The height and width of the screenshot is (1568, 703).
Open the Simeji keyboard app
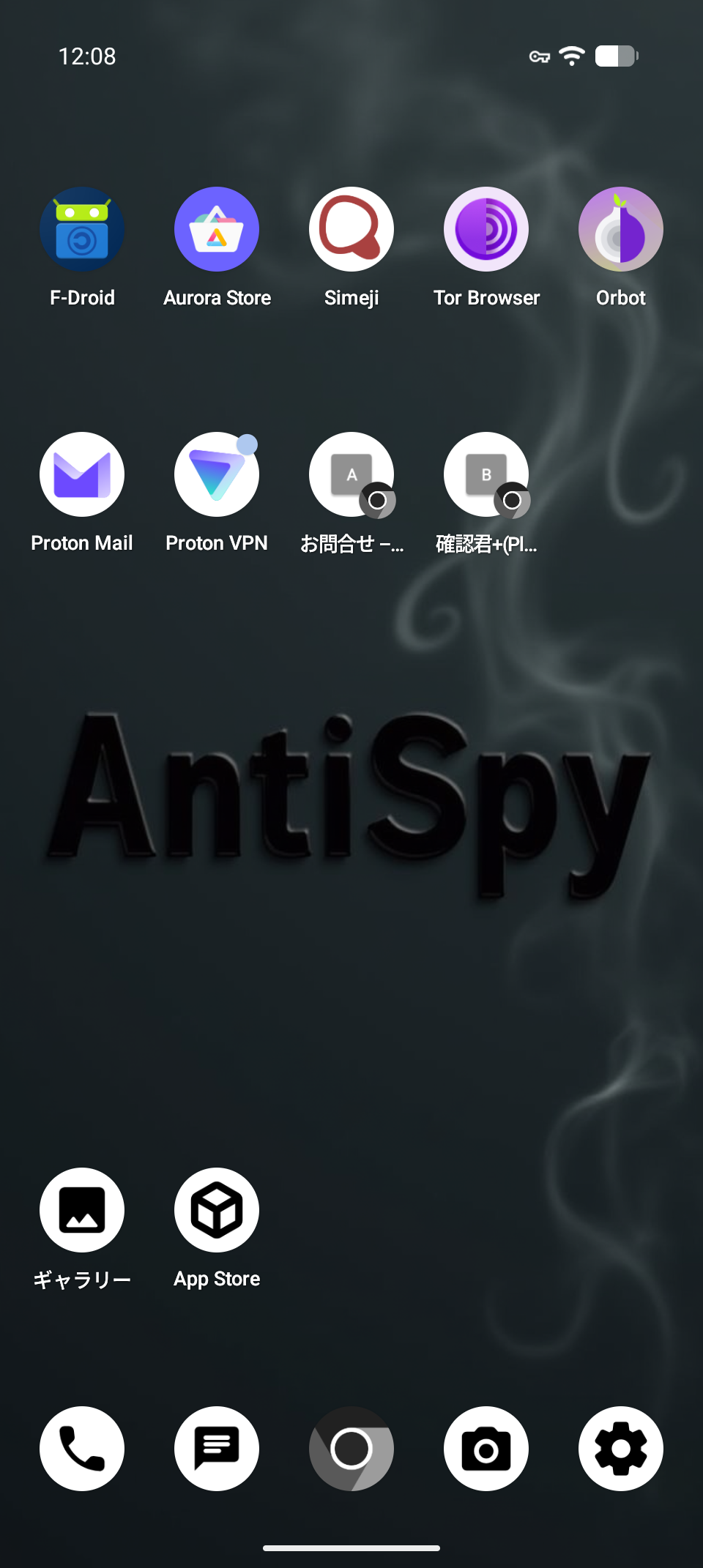pos(351,230)
